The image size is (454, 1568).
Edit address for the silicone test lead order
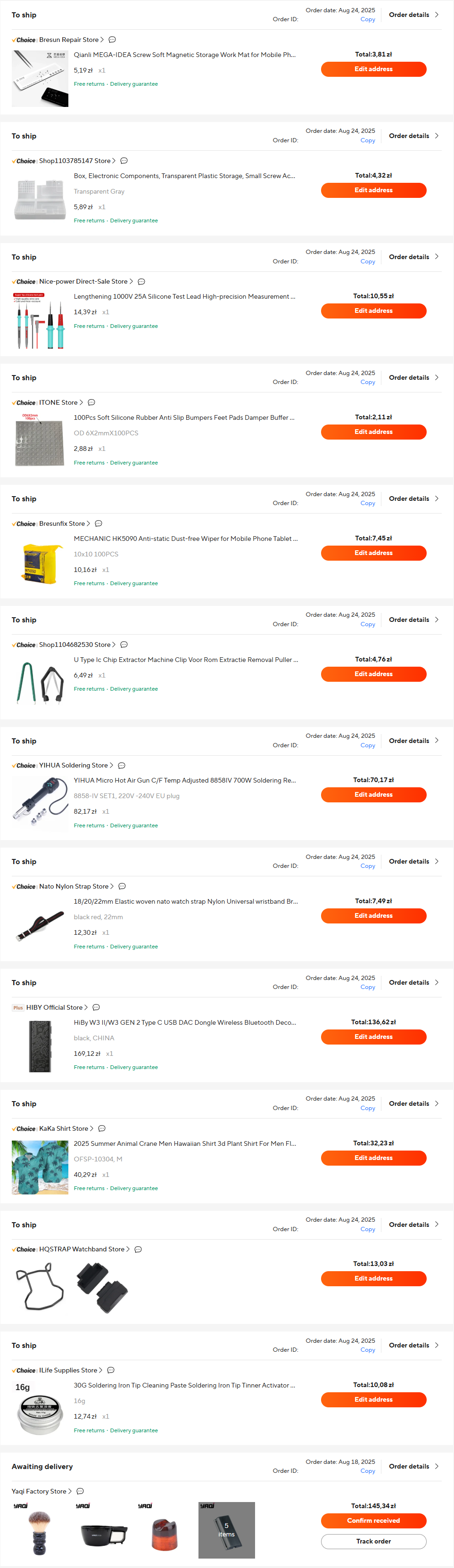[x=373, y=311]
